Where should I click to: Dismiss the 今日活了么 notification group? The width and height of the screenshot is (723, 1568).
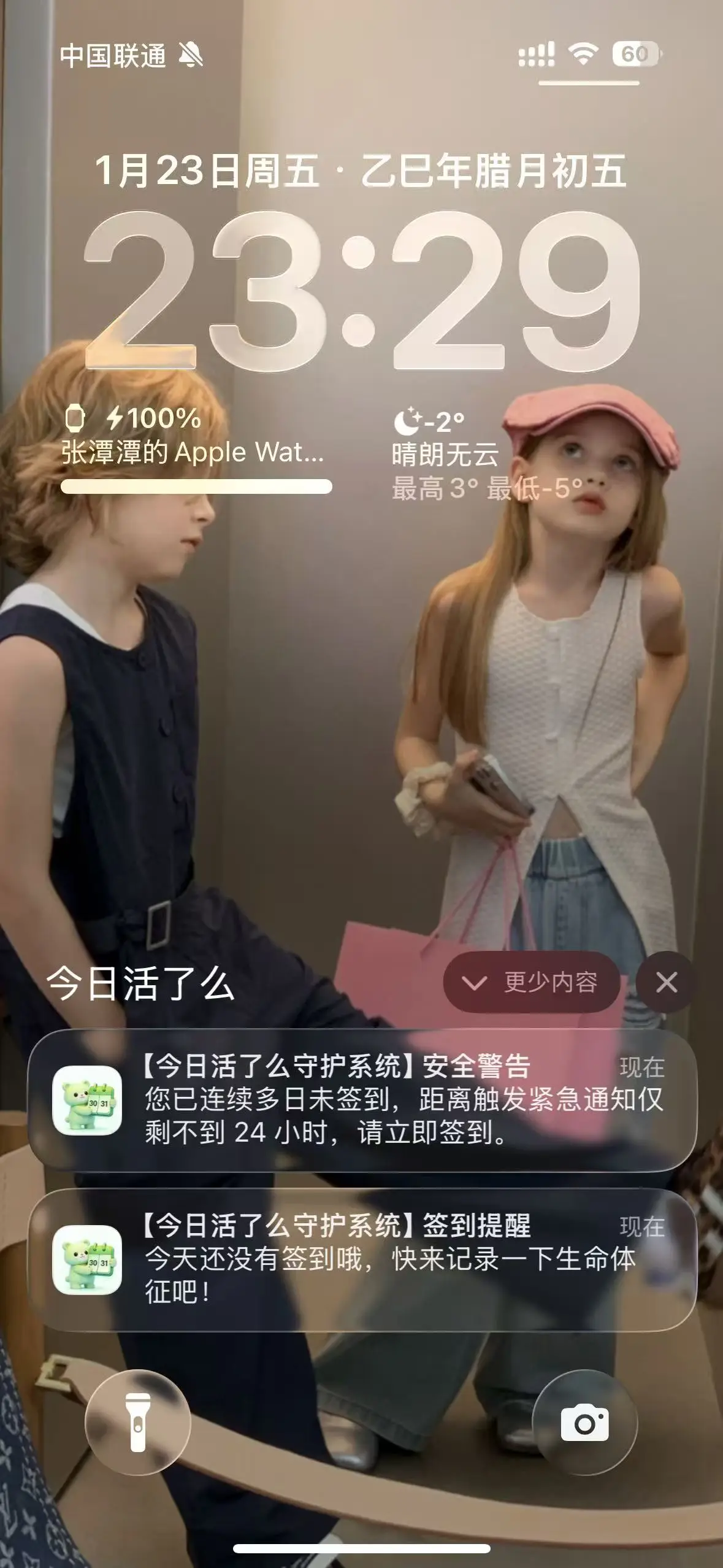666,983
